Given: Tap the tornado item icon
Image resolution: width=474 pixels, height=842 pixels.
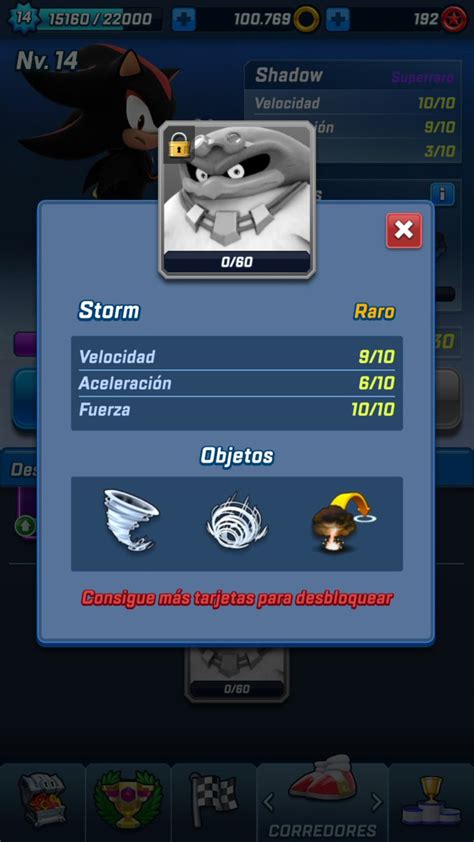Looking at the screenshot, I should pos(130,520).
